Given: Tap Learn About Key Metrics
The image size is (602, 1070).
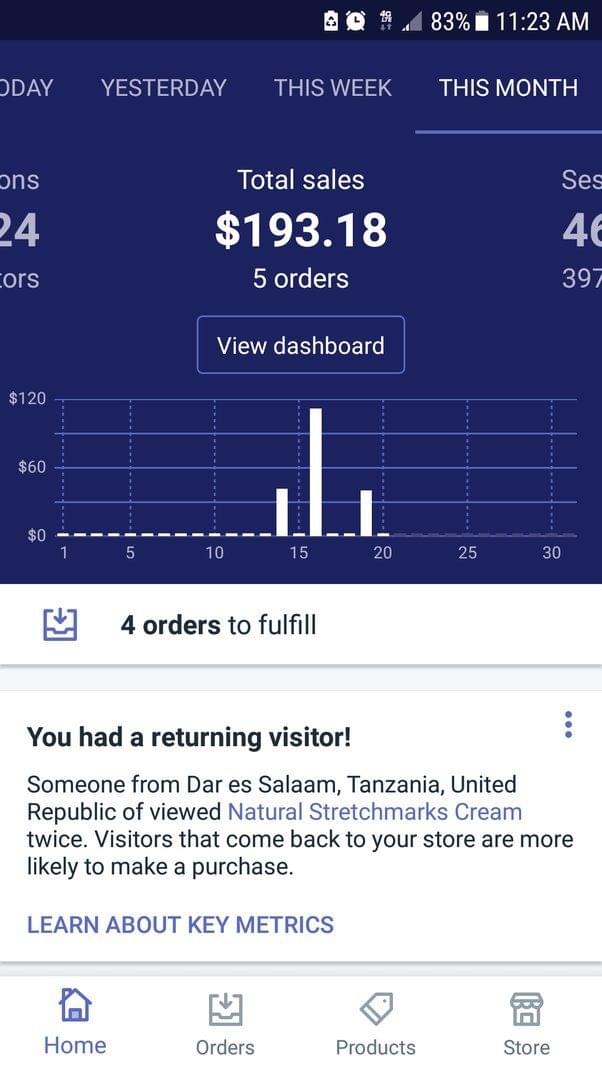Looking at the screenshot, I should pos(180,924).
